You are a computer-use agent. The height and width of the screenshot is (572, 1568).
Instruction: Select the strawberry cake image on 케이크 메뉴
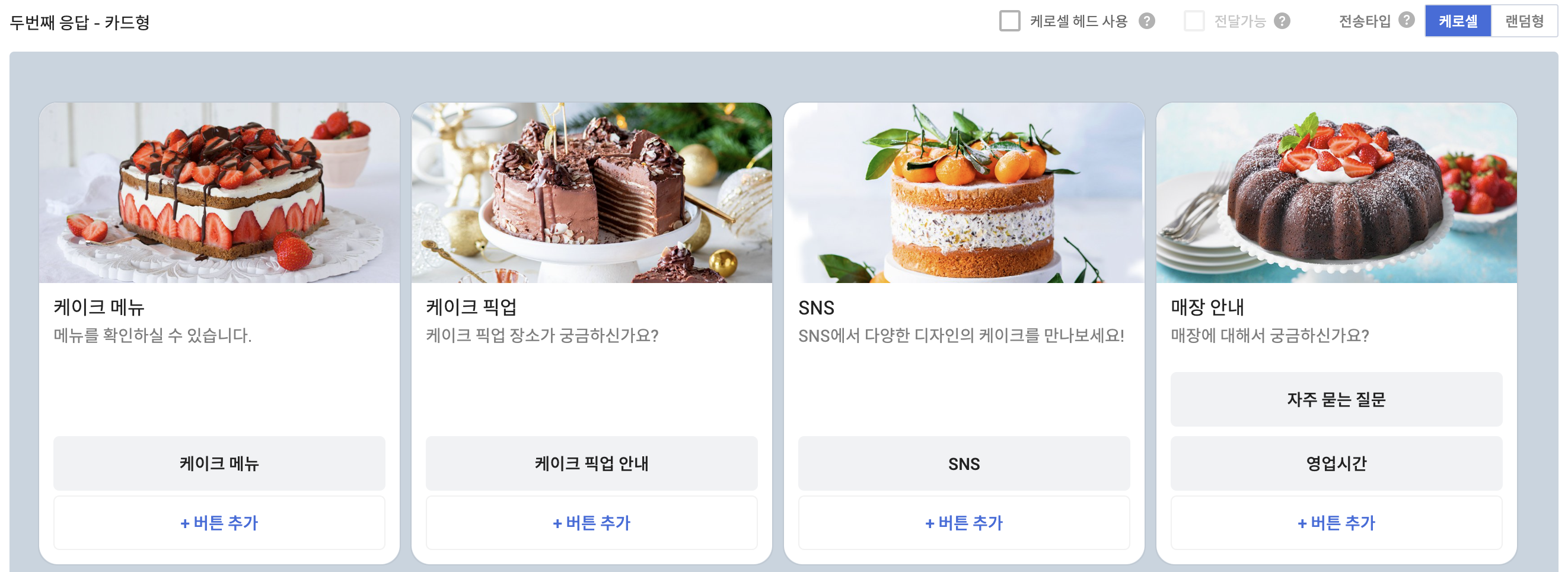coord(219,192)
